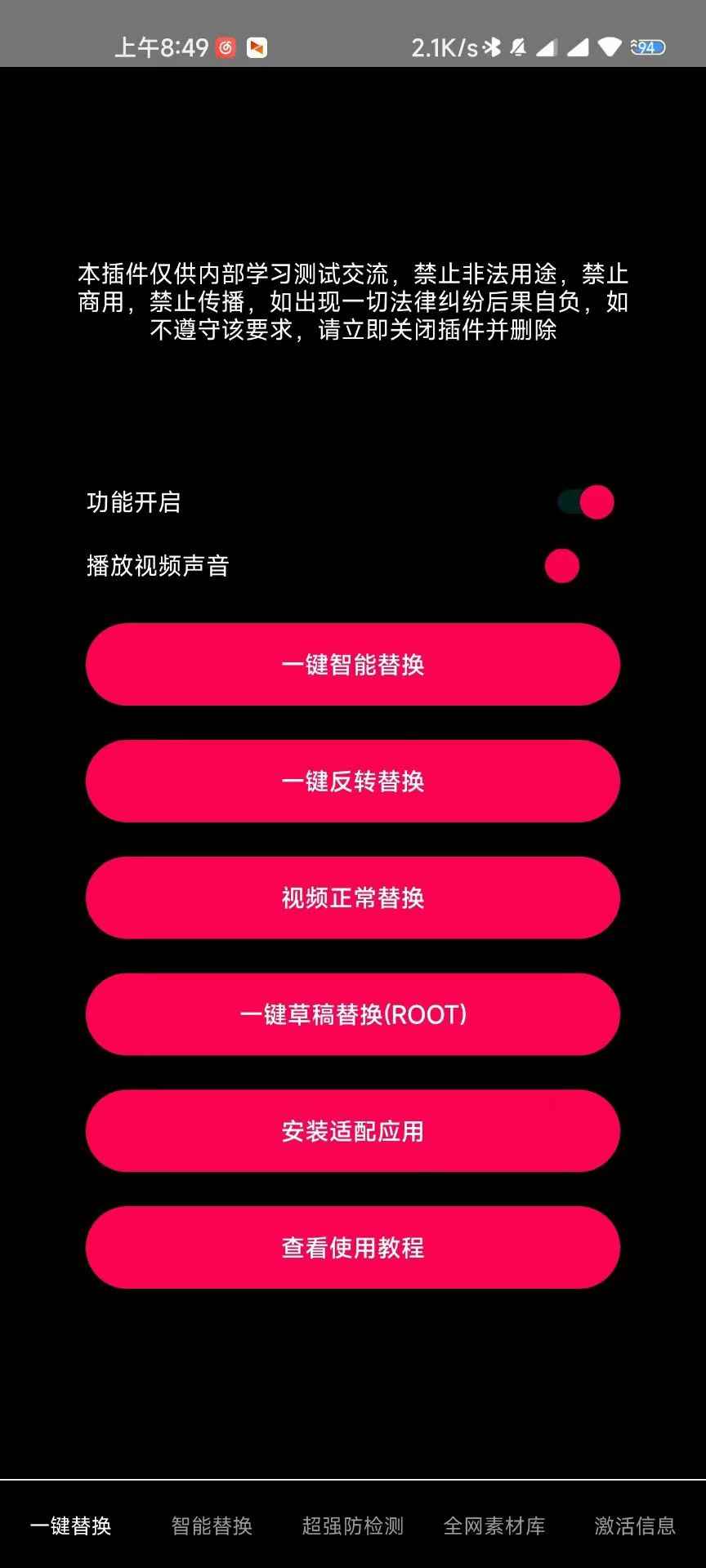706x1568 pixels.
Task: Select 视频正常替换
Action: (x=353, y=898)
